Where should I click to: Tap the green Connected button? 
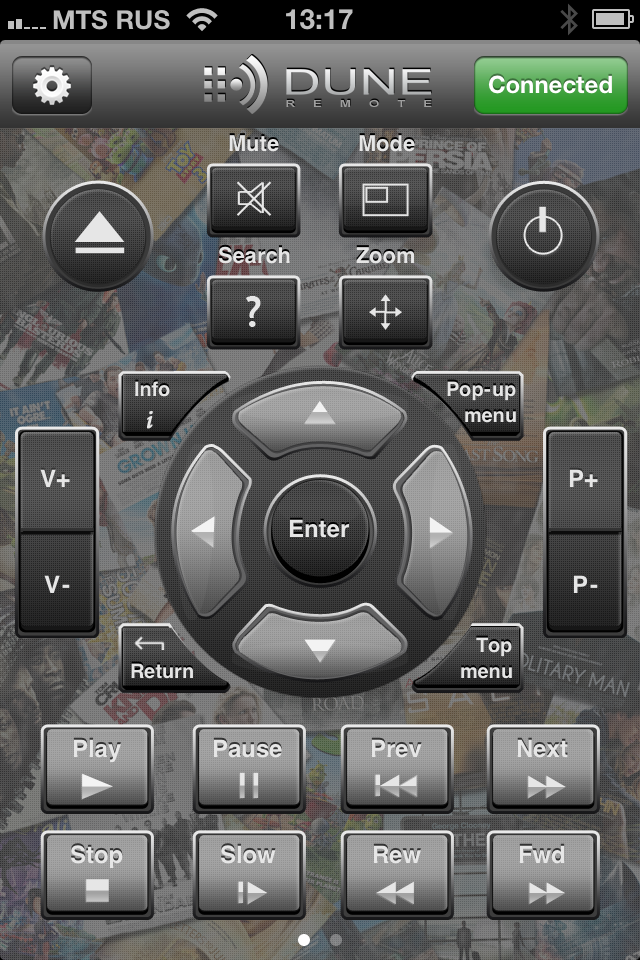click(x=550, y=85)
